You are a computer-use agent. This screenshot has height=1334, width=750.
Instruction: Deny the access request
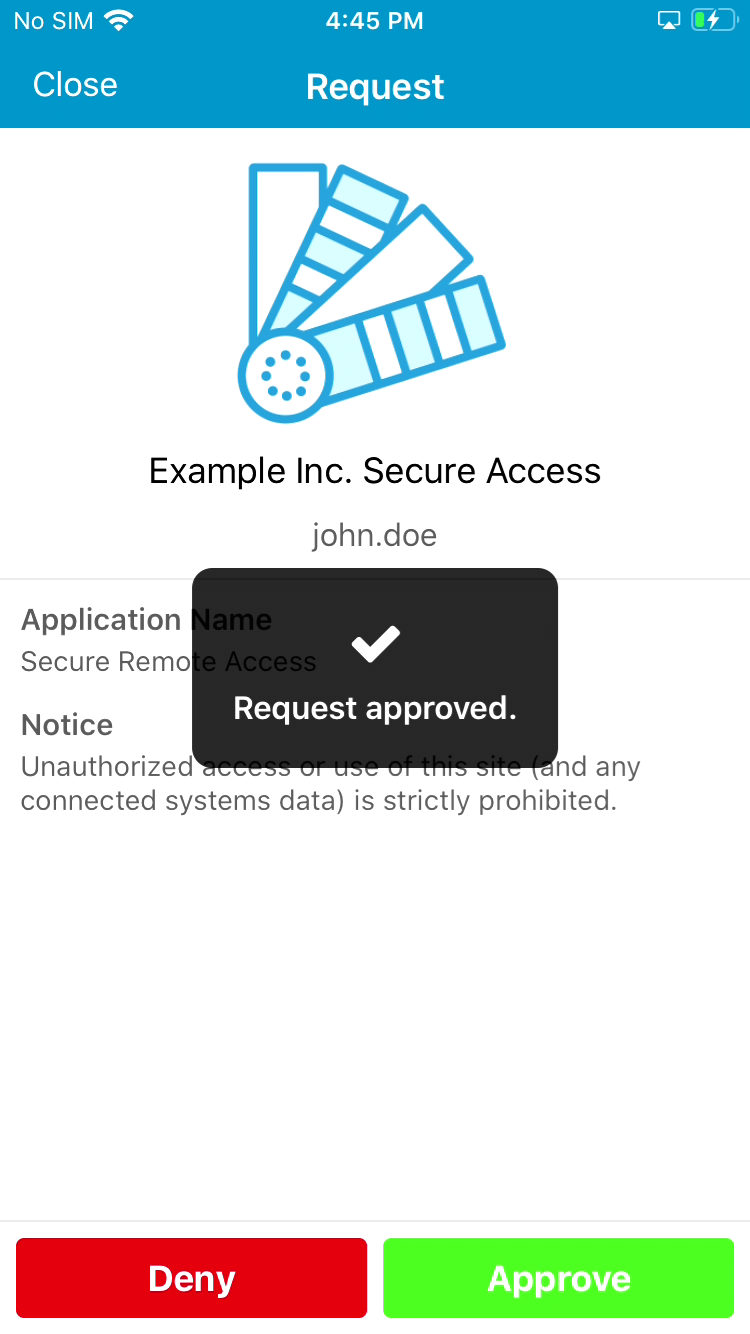click(192, 1278)
